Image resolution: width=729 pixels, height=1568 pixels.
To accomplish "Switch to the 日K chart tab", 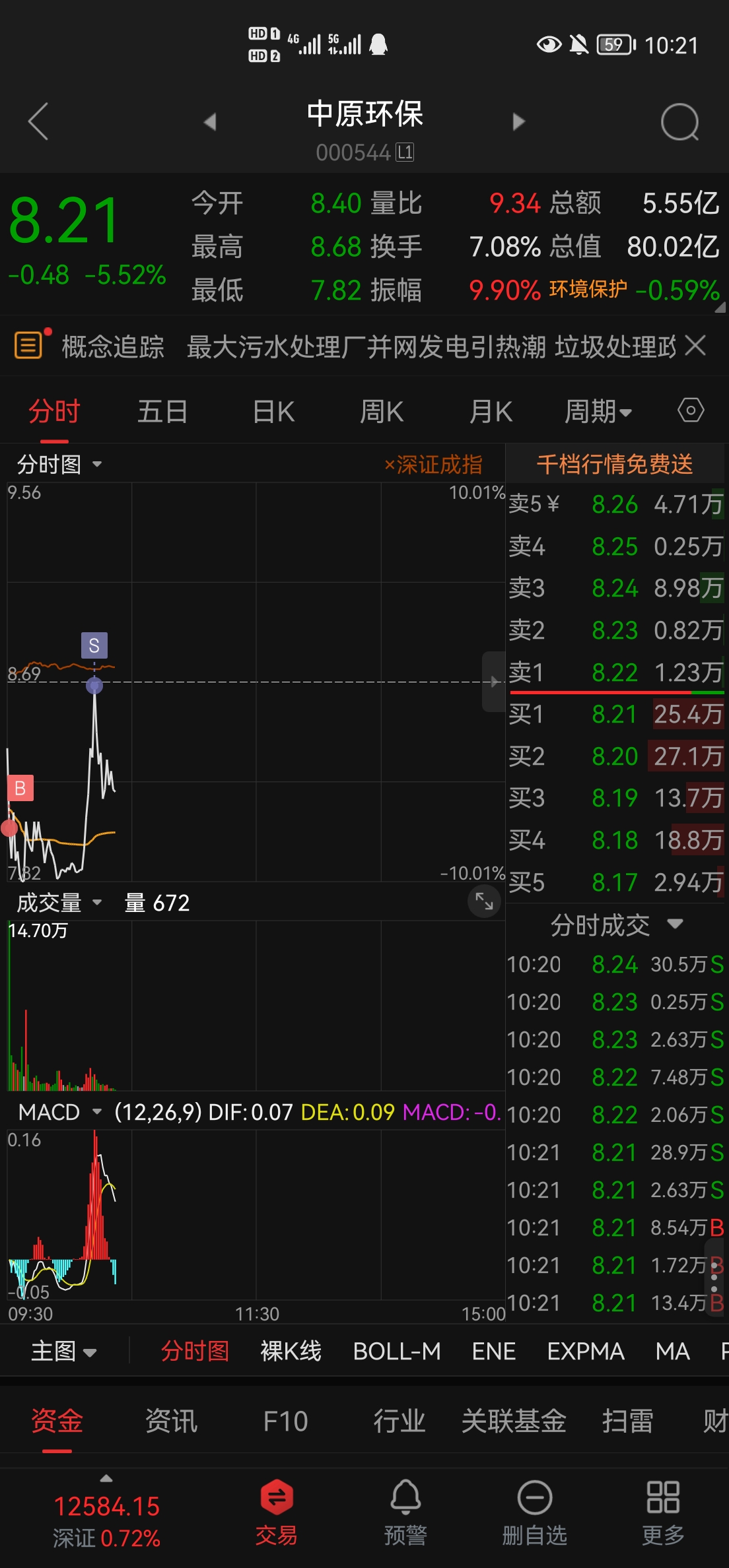I will pos(273,412).
